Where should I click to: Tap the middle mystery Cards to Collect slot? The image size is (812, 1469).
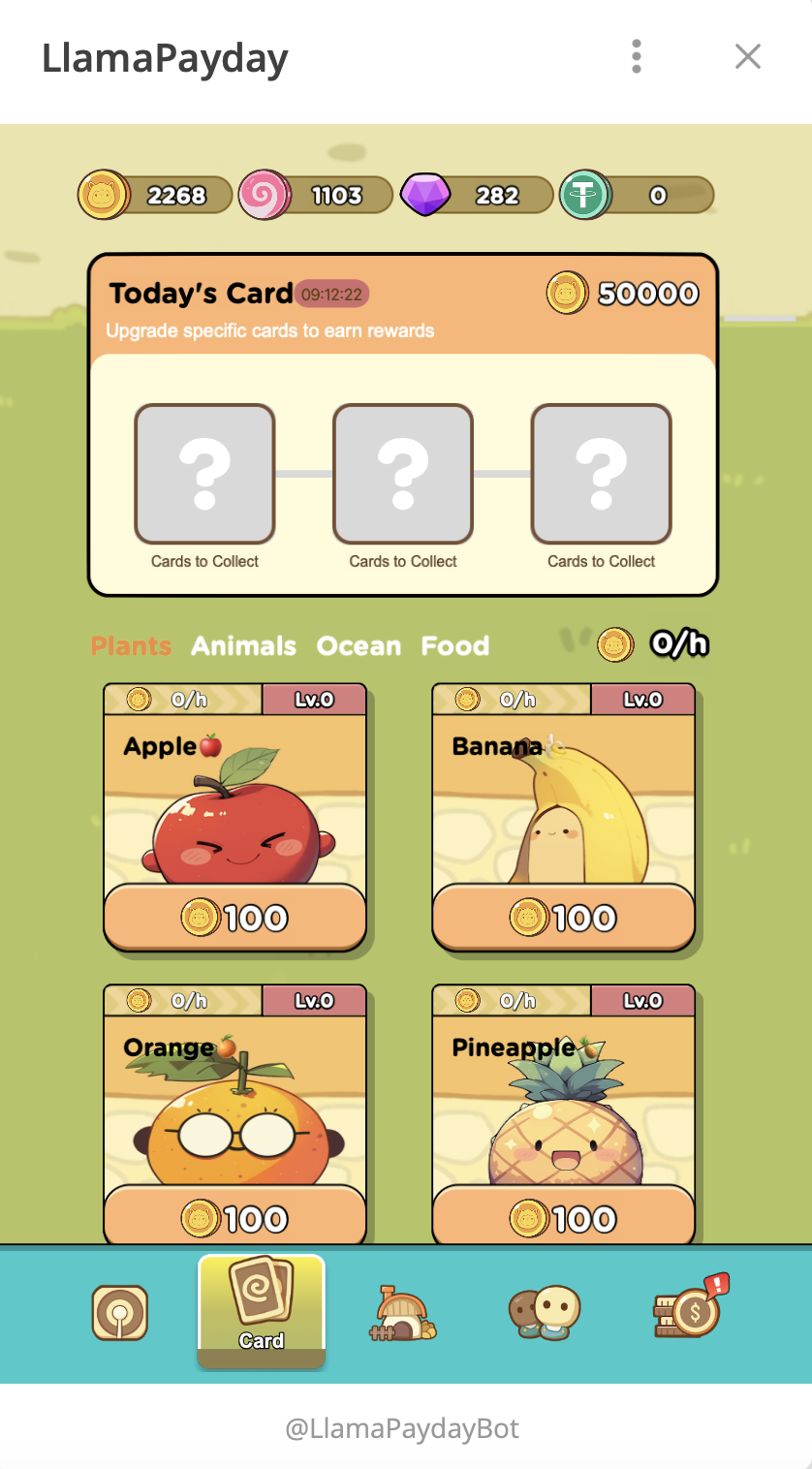[403, 474]
